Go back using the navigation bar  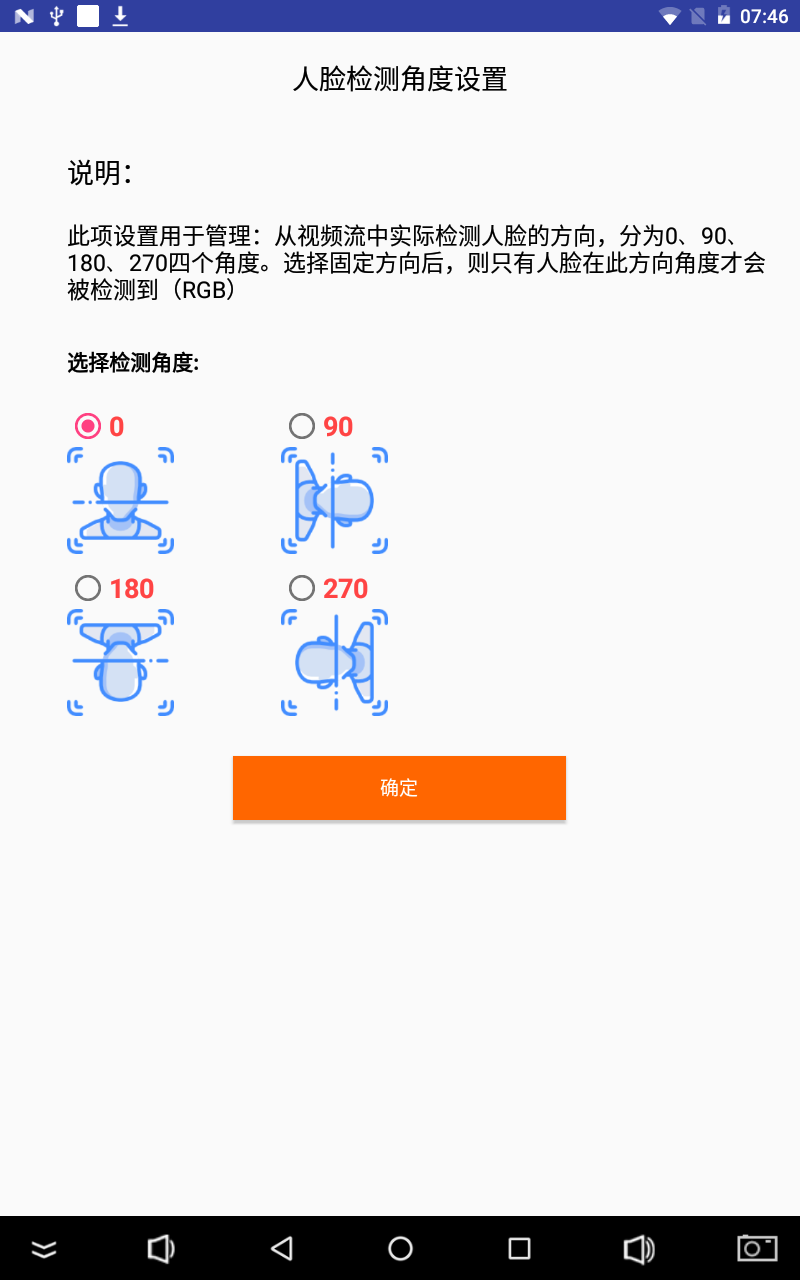[x=282, y=1248]
